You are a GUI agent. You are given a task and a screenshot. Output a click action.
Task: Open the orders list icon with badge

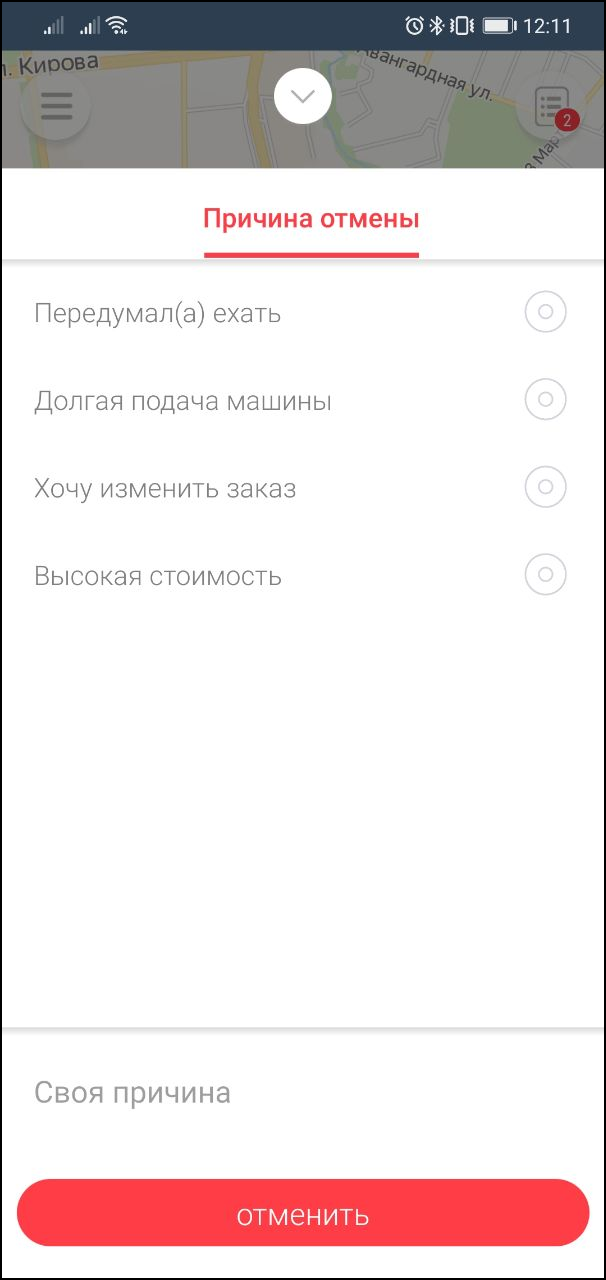click(550, 106)
